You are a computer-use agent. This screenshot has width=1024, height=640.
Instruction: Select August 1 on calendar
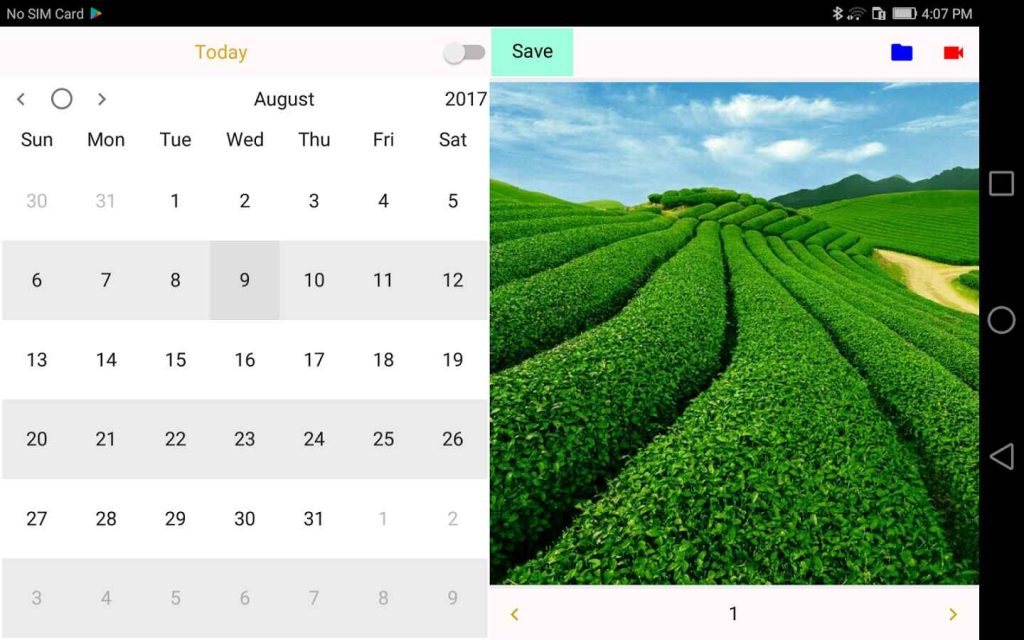(x=175, y=201)
